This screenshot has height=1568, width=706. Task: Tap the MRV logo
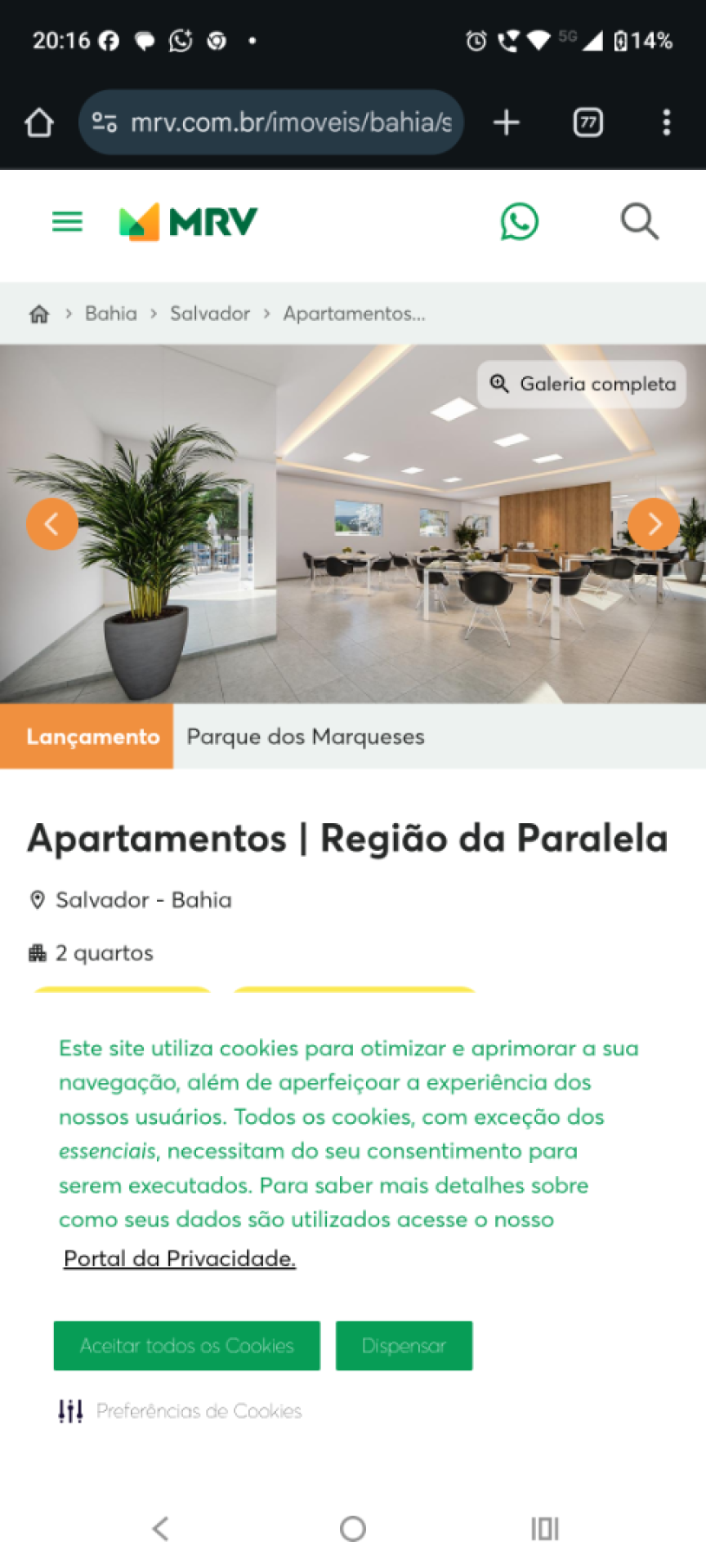point(188,221)
